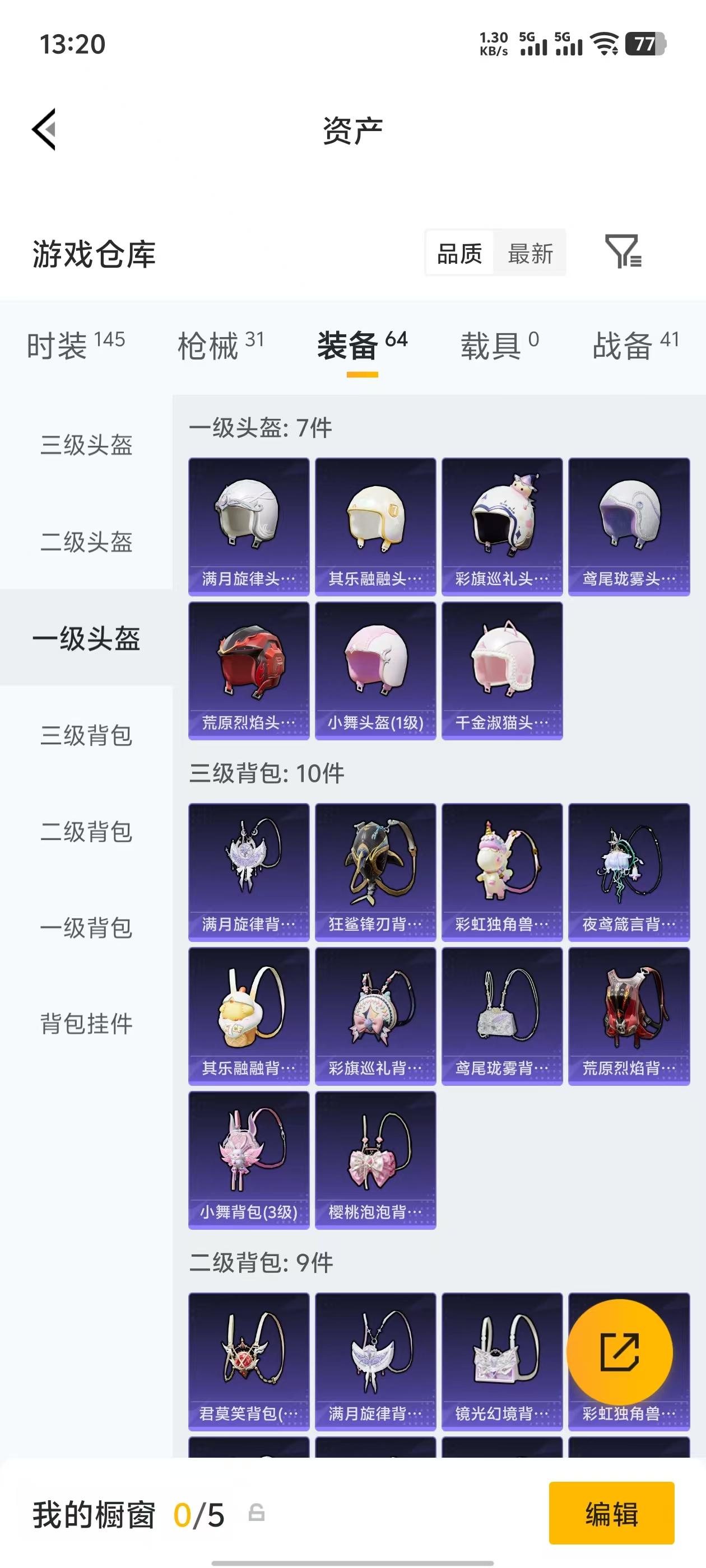Open the 樱桃泡泡 backpack item

tap(375, 1160)
